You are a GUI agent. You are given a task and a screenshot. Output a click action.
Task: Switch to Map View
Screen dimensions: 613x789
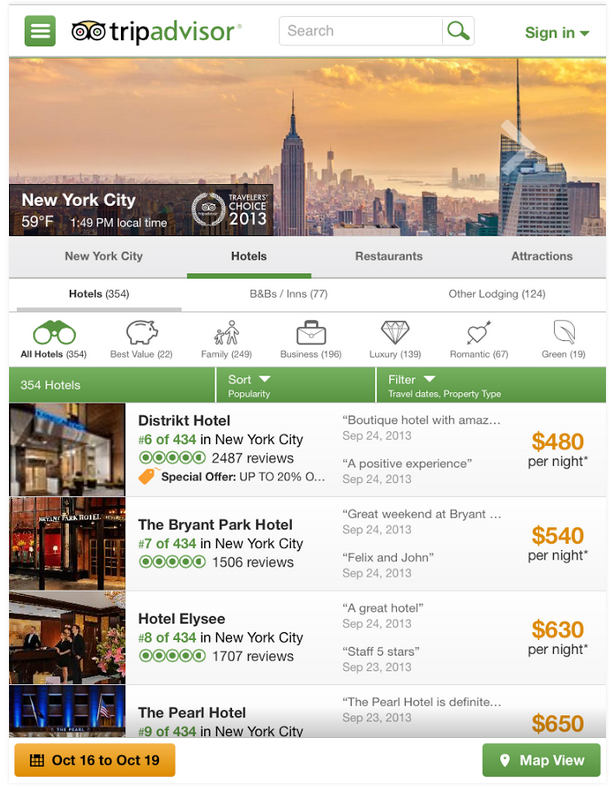(x=541, y=761)
